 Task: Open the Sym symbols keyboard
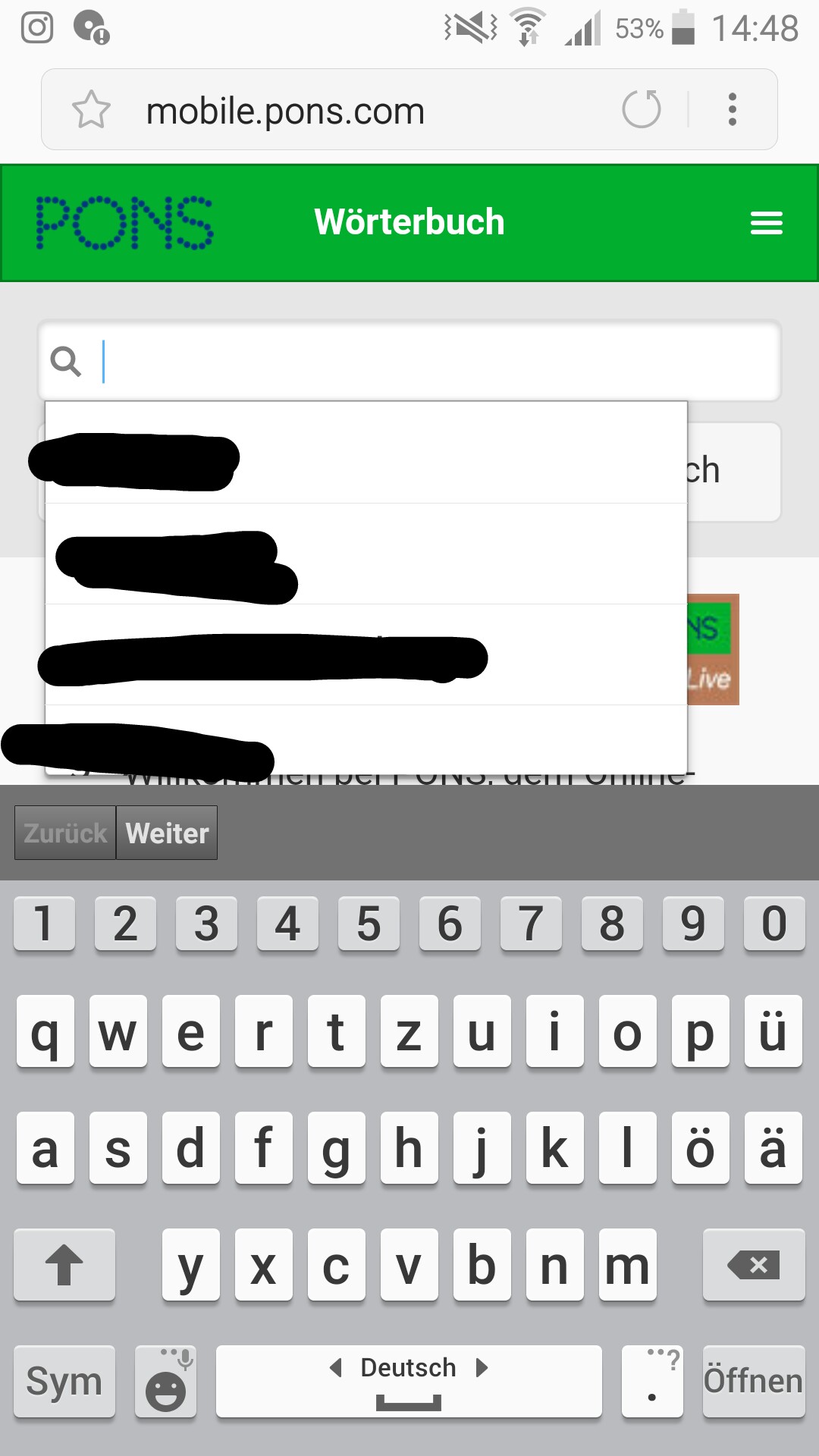click(64, 1381)
